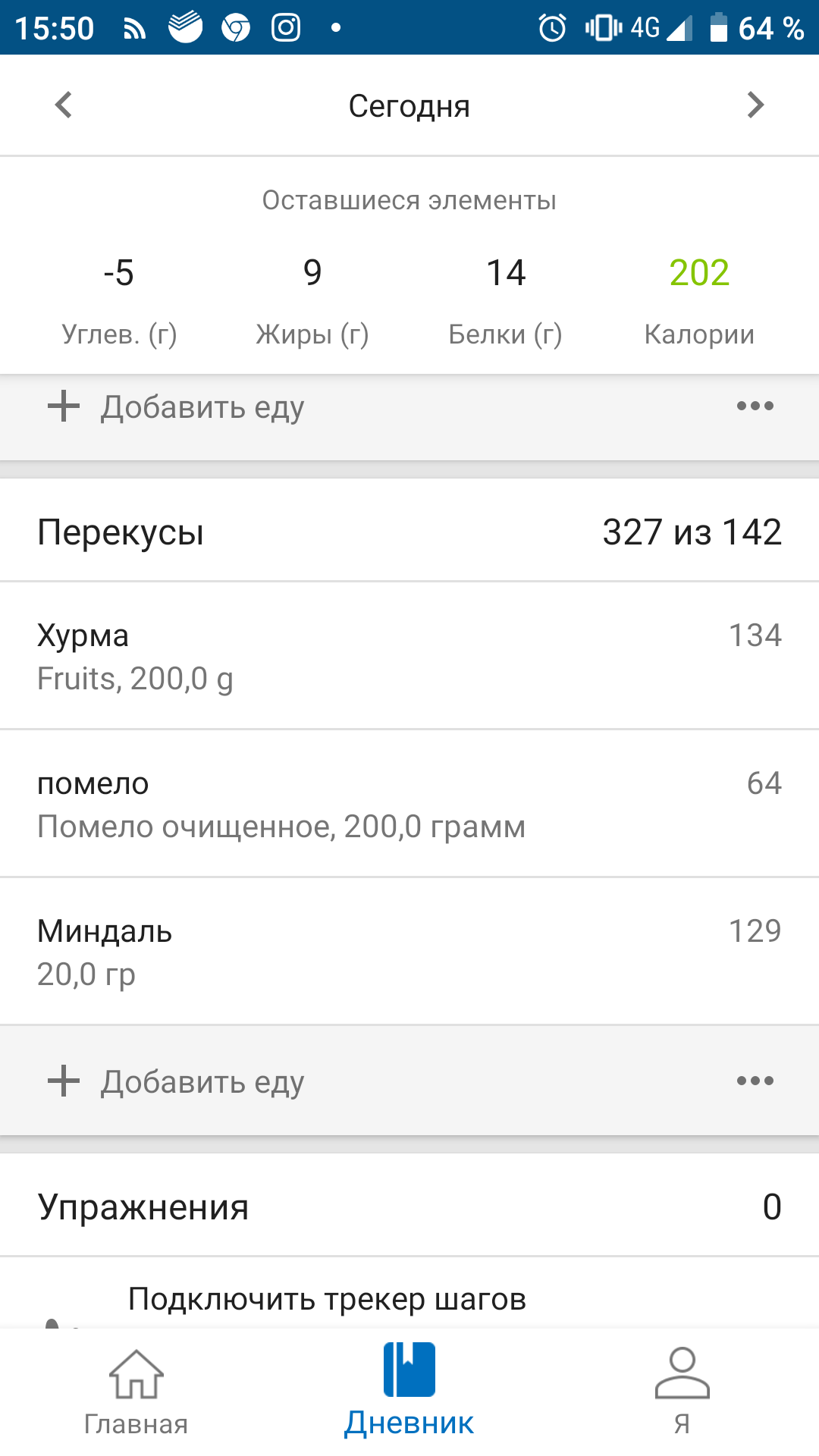Go to the previous day
Screen dimensions: 819x1456
[64, 105]
